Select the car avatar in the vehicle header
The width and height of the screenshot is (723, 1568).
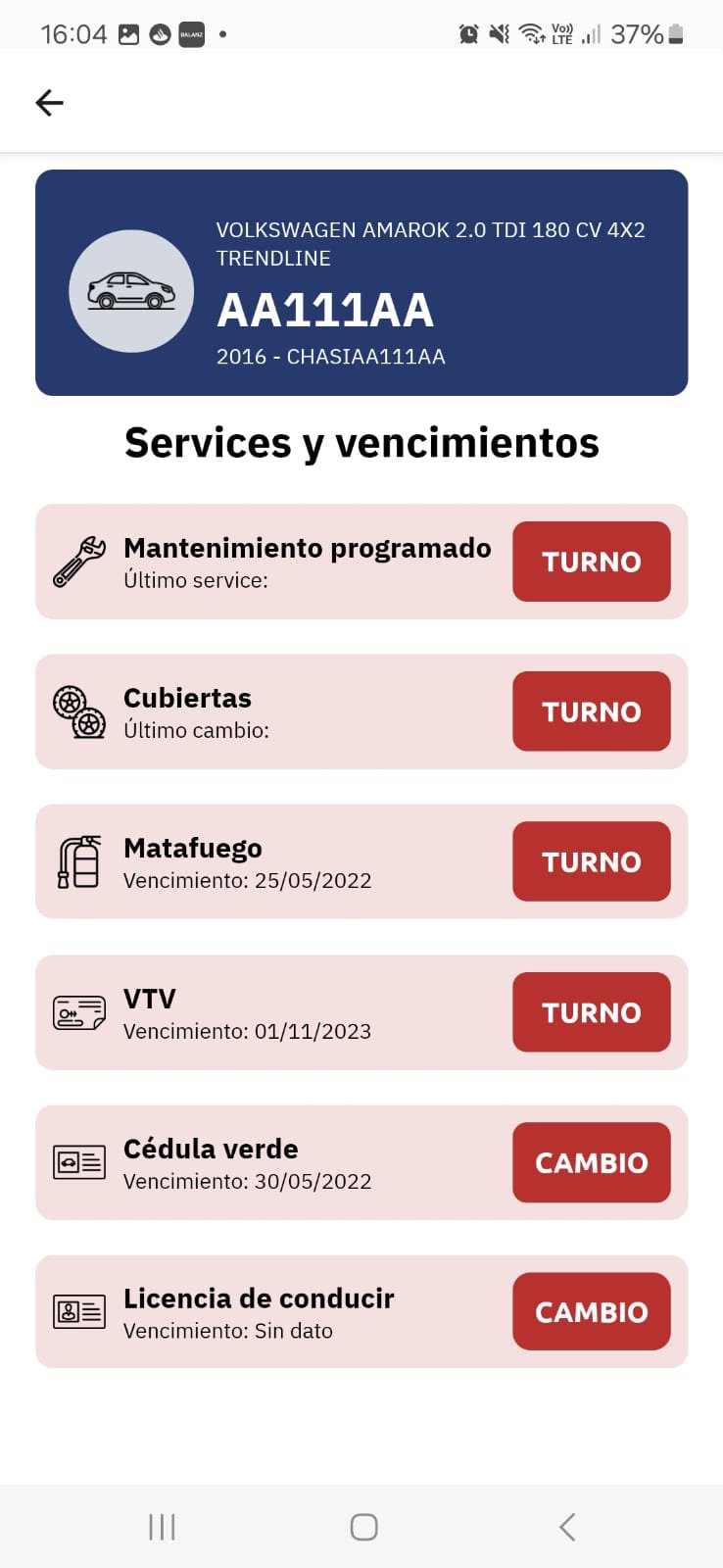[x=131, y=290]
